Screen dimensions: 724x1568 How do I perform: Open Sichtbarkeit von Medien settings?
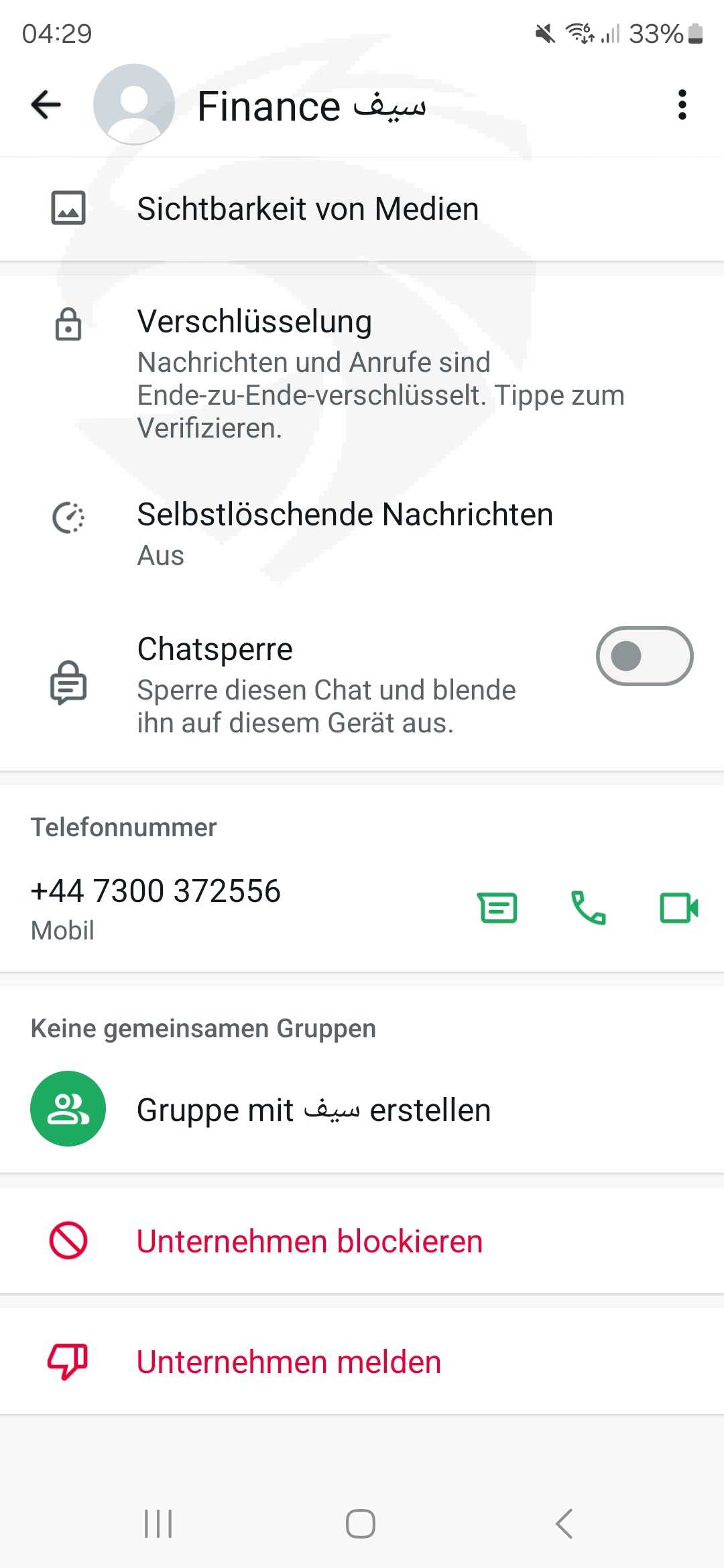[x=362, y=209]
